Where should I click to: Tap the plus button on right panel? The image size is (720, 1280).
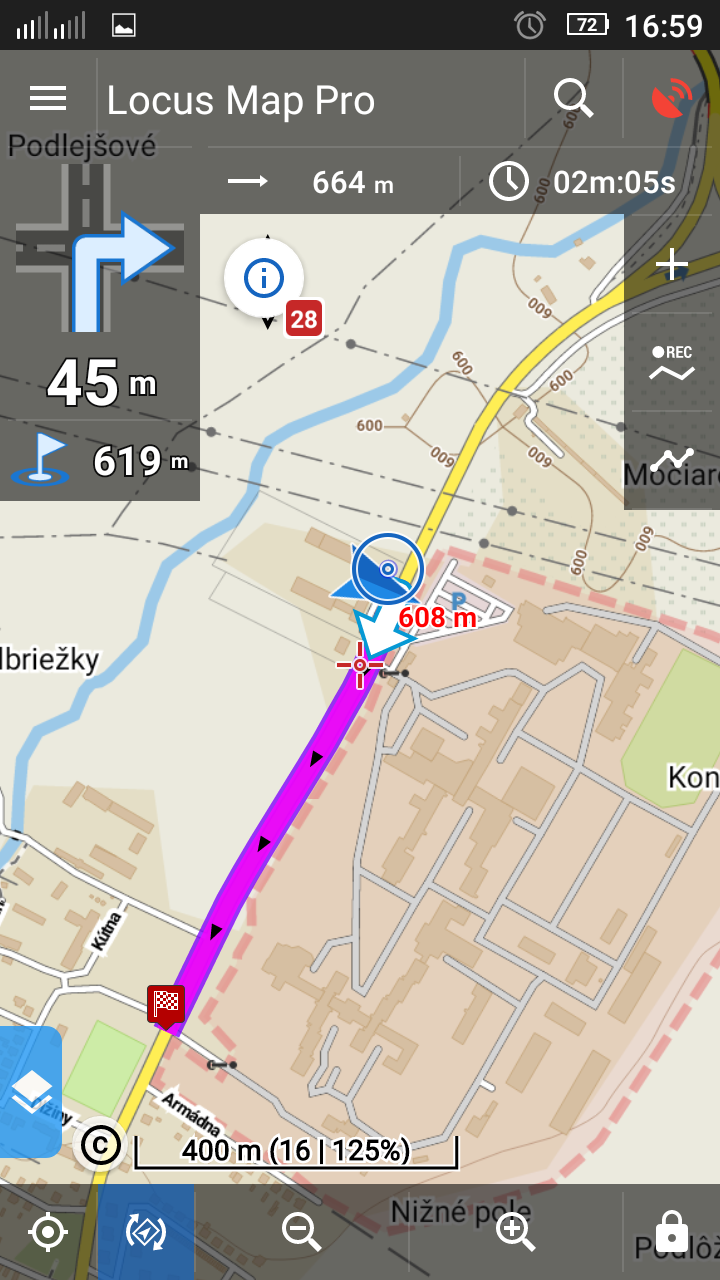pyautogui.click(x=671, y=265)
